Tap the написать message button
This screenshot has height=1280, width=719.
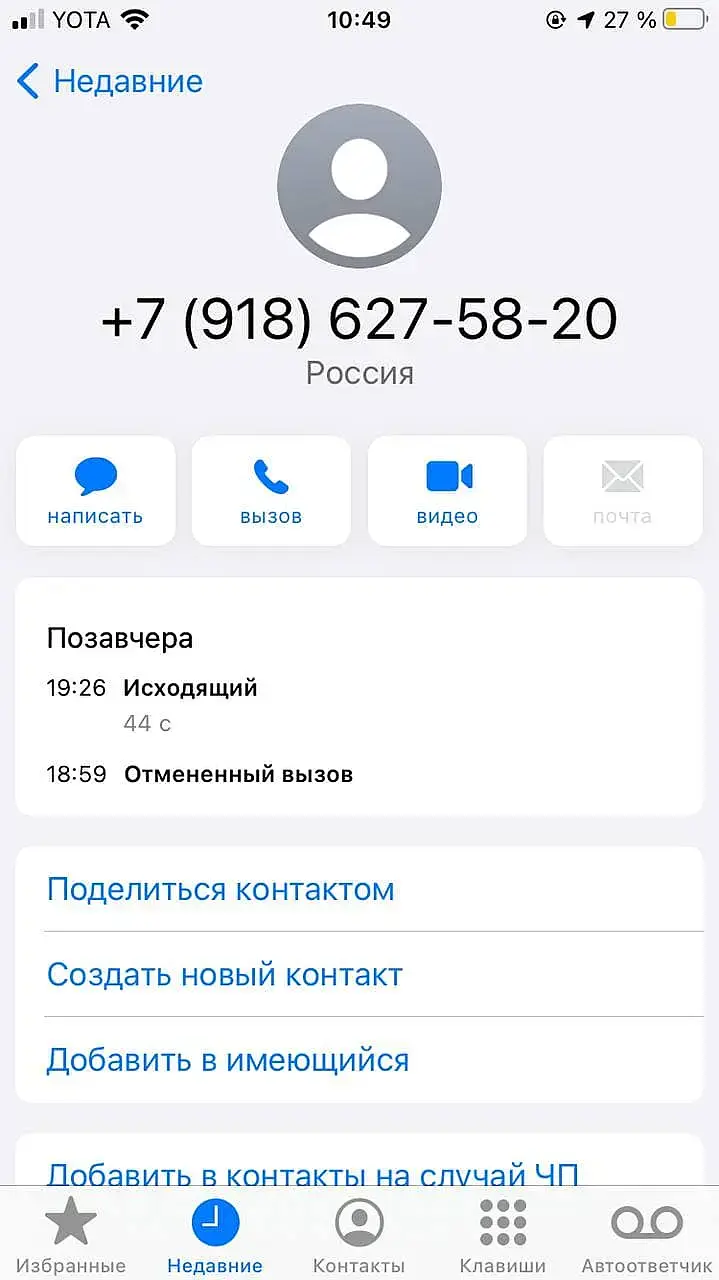(x=96, y=490)
